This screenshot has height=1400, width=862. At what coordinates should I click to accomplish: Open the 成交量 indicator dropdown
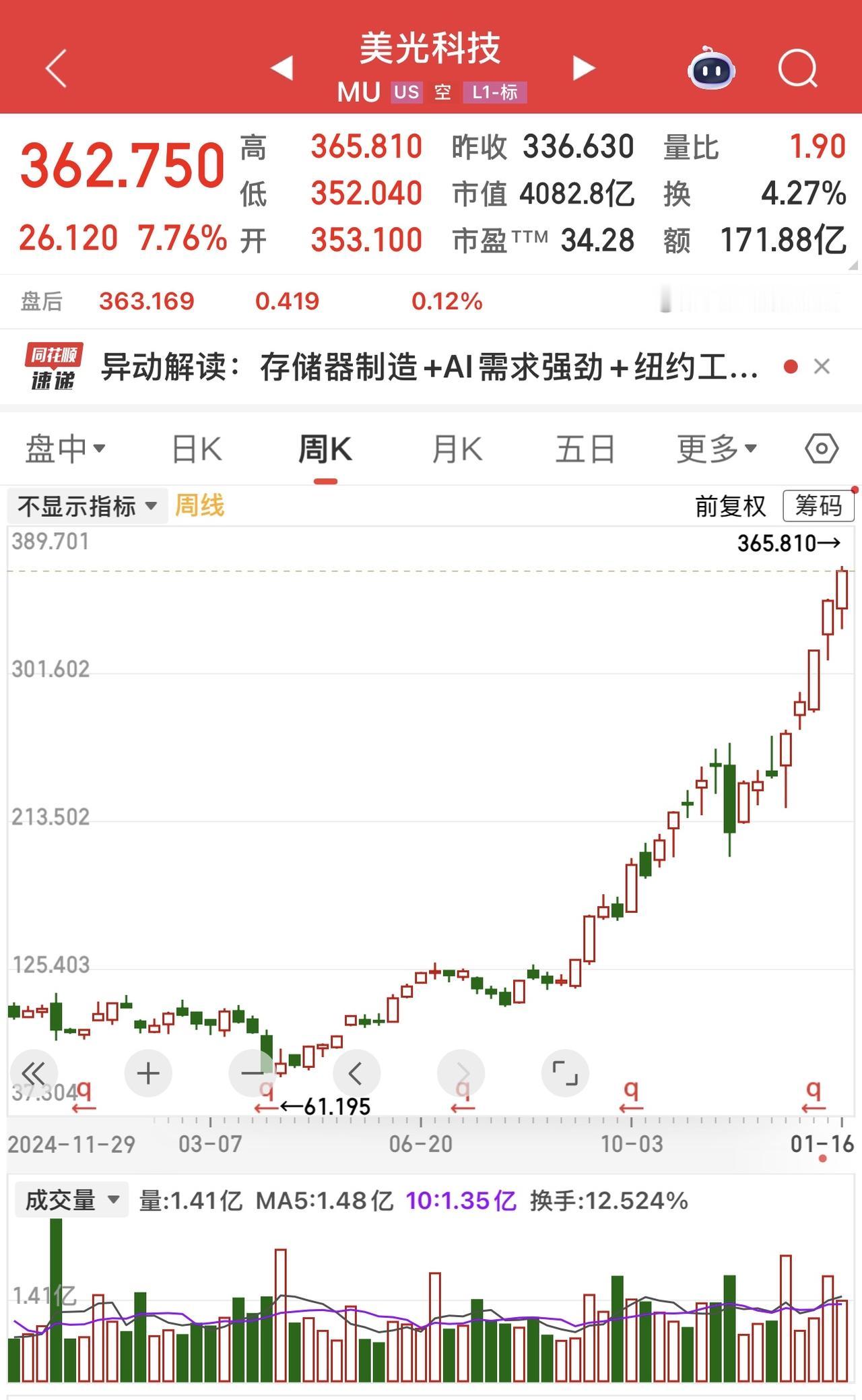point(69,1199)
